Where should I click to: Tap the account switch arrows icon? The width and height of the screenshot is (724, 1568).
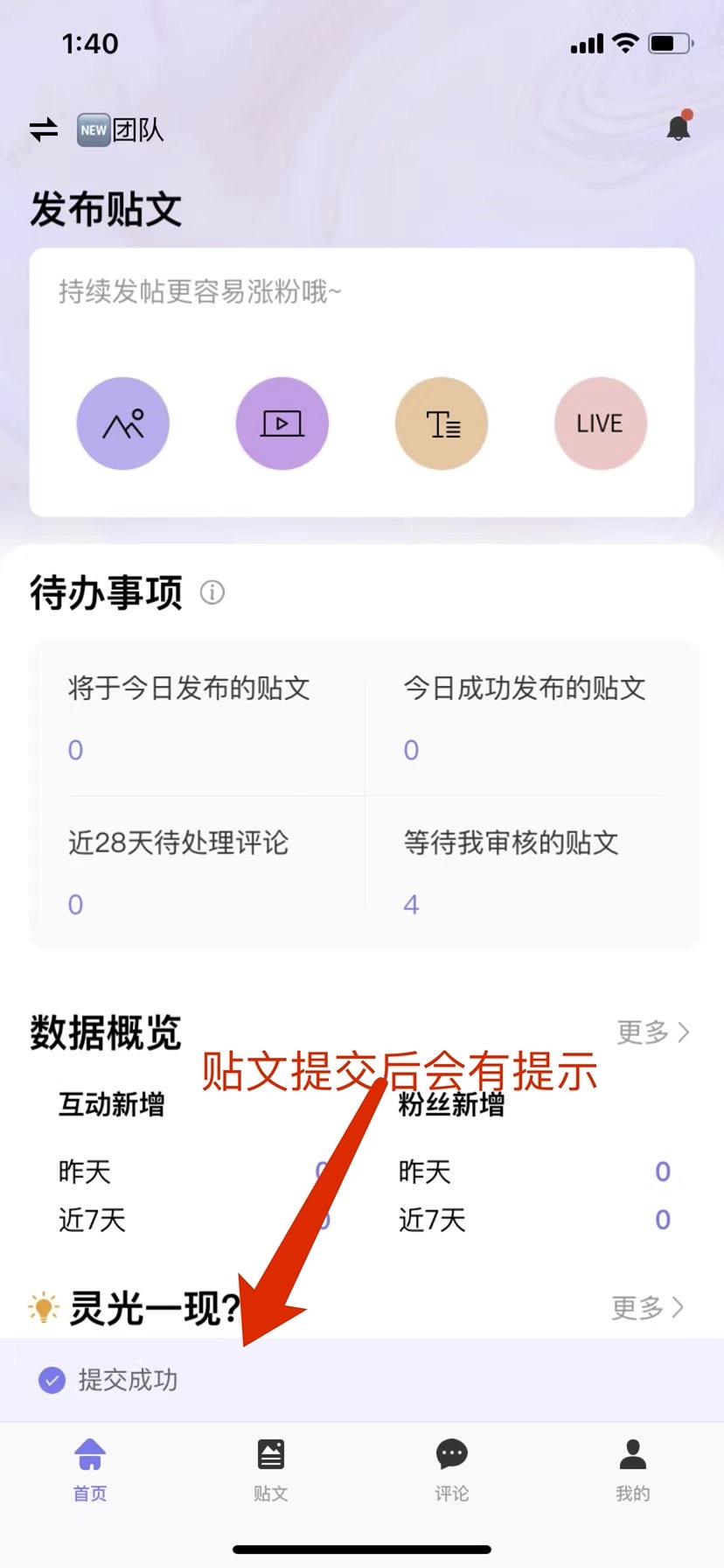click(44, 130)
